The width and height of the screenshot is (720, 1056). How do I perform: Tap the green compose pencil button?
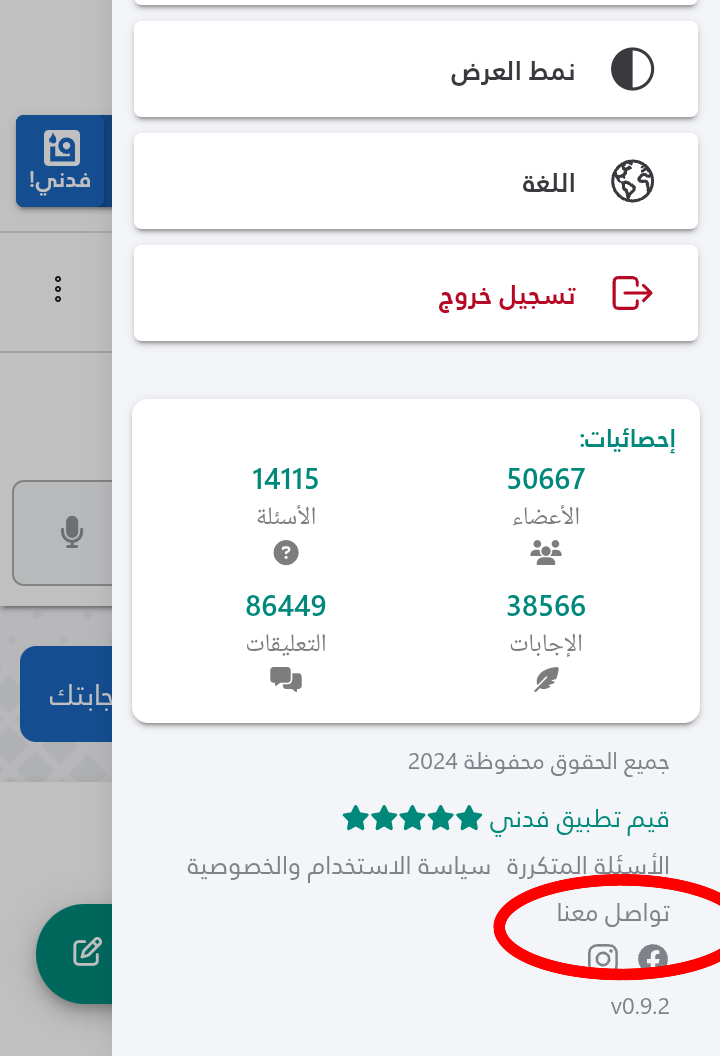pos(86,953)
